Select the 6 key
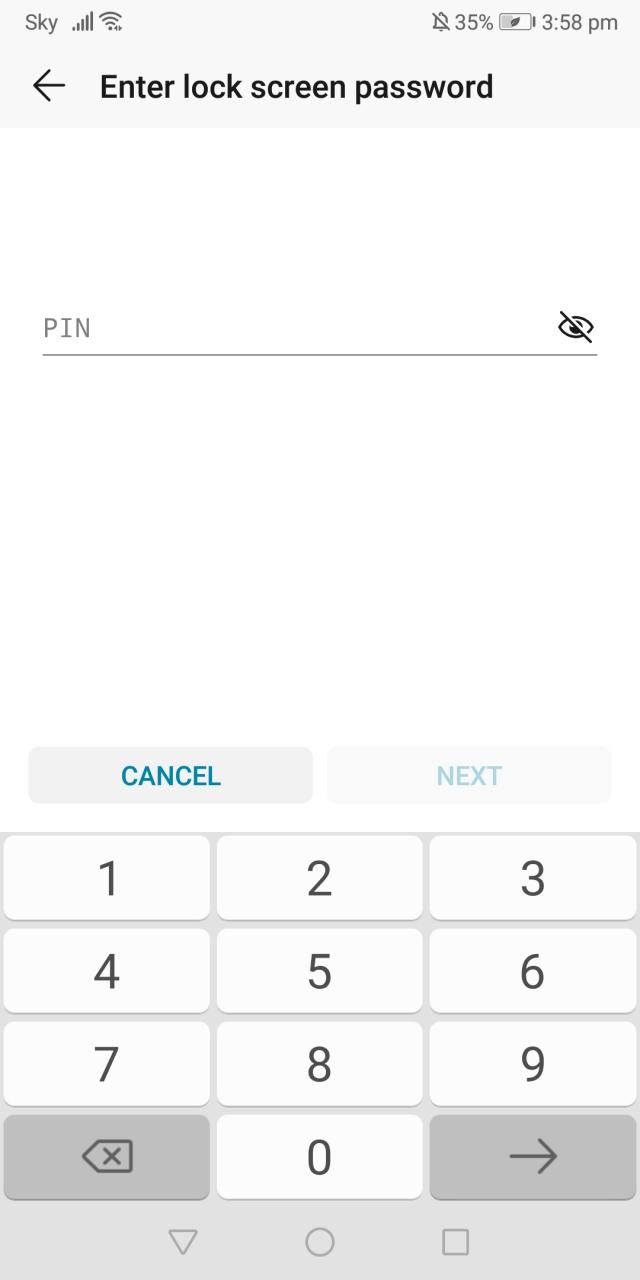Screen dimensions: 640x1280 (532, 971)
